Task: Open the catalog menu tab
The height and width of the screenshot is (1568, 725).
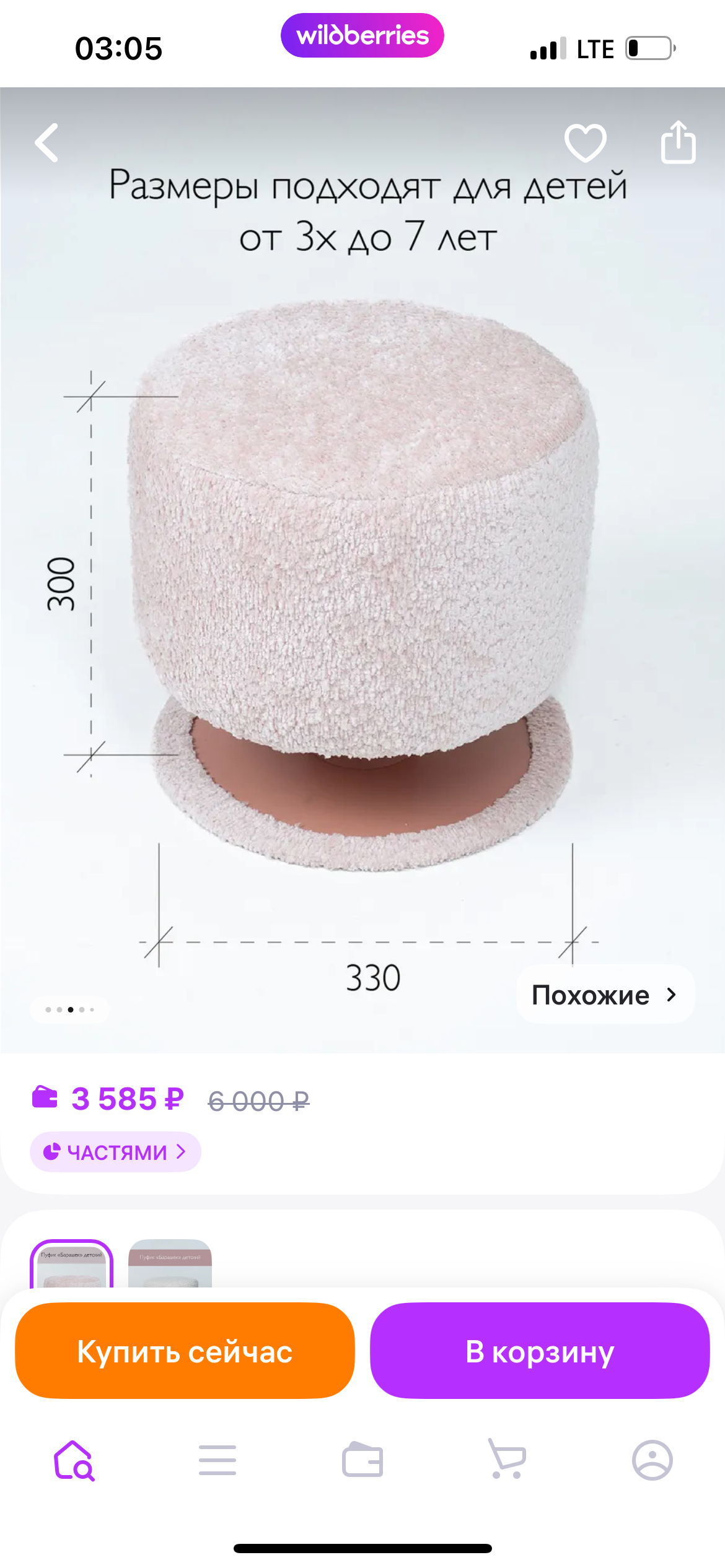Action: [x=217, y=1460]
